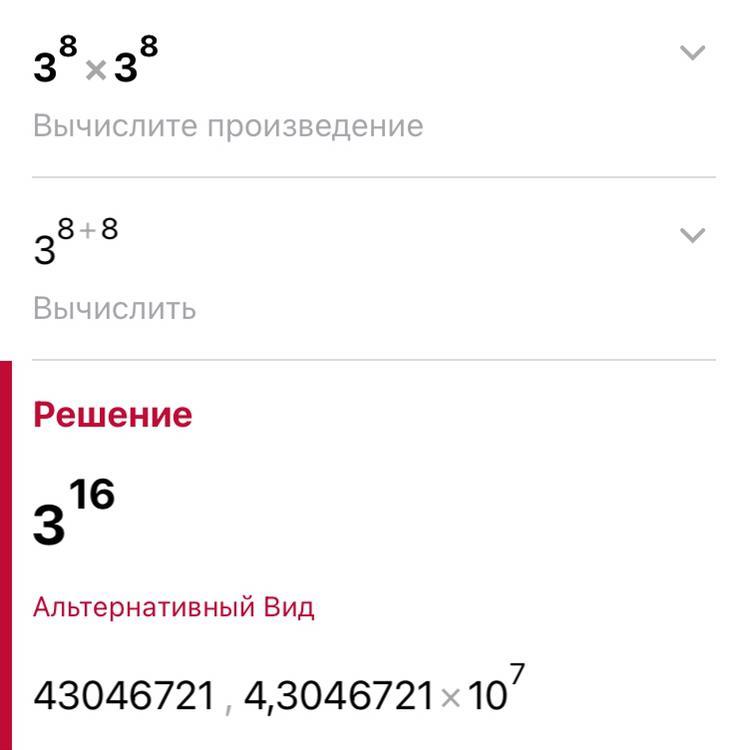Expand the 'Вычислите произведение' step chevron
Viewport: 748px width, 750px height.
(x=692, y=53)
